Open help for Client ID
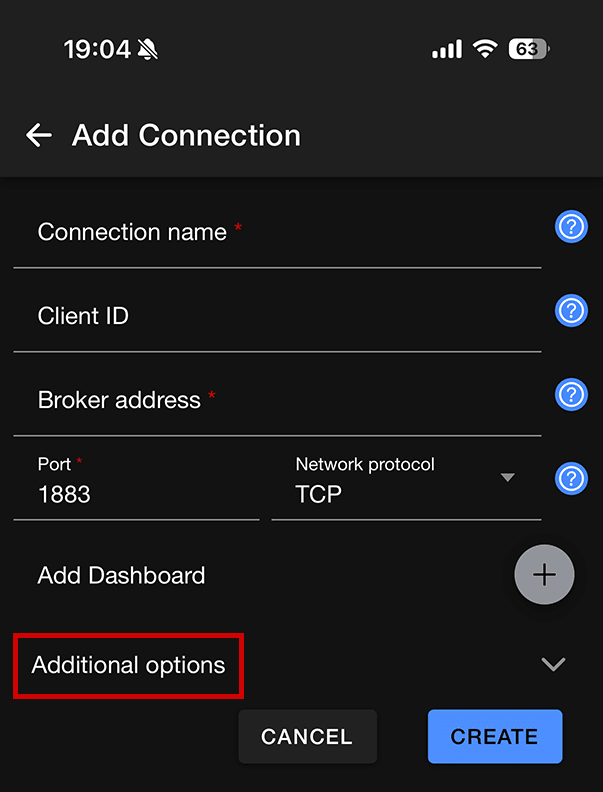Image resolution: width=603 pixels, height=792 pixels. coord(570,311)
